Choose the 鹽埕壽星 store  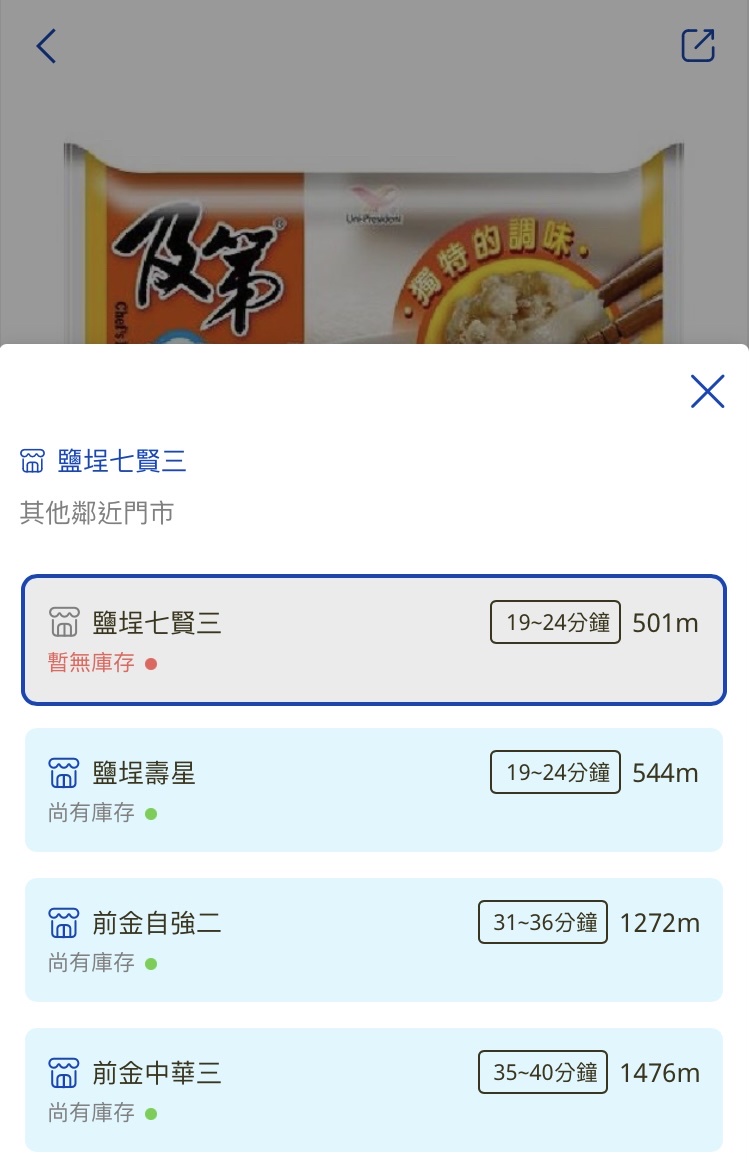(x=374, y=790)
